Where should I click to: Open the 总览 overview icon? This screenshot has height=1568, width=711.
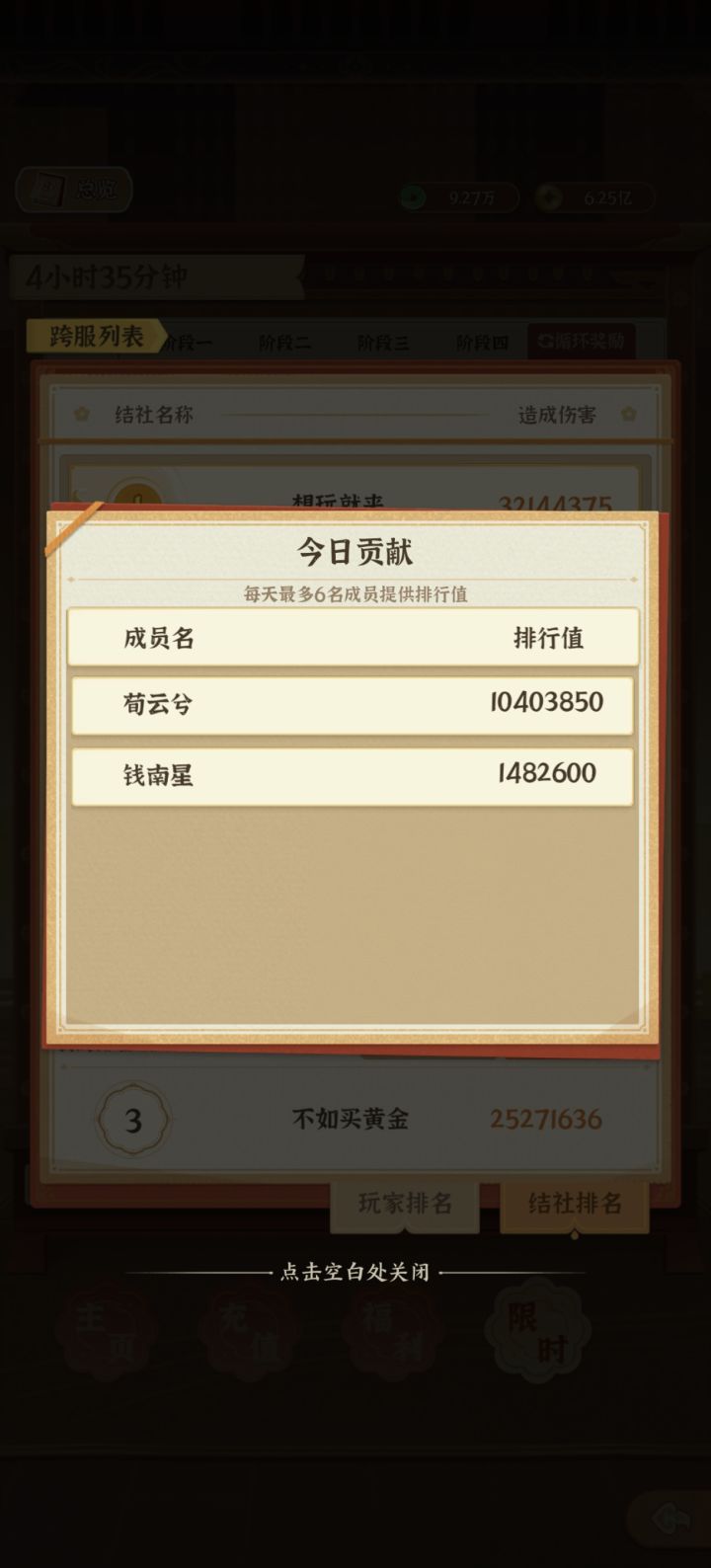(72, 190)
